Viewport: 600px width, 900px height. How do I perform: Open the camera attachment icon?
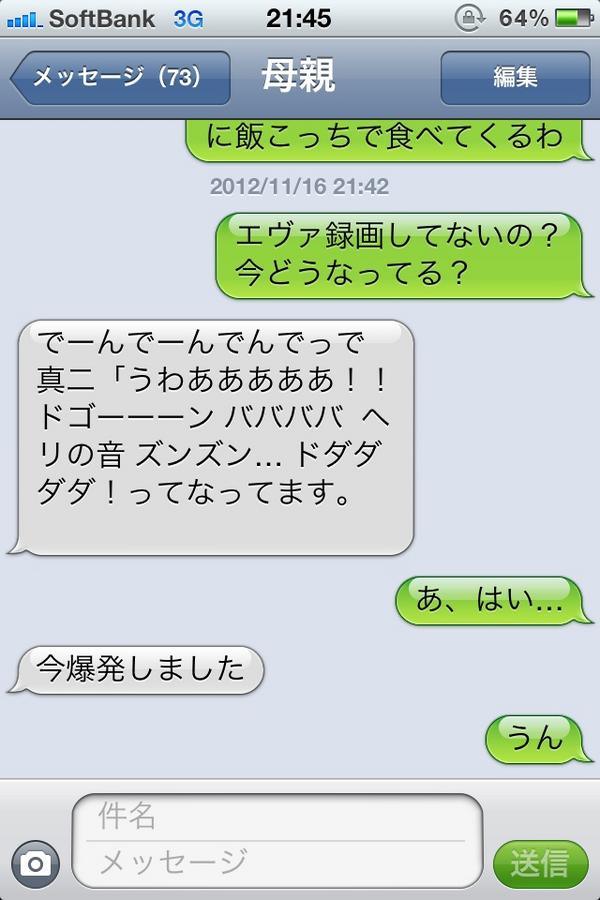[x=36, y=863]
